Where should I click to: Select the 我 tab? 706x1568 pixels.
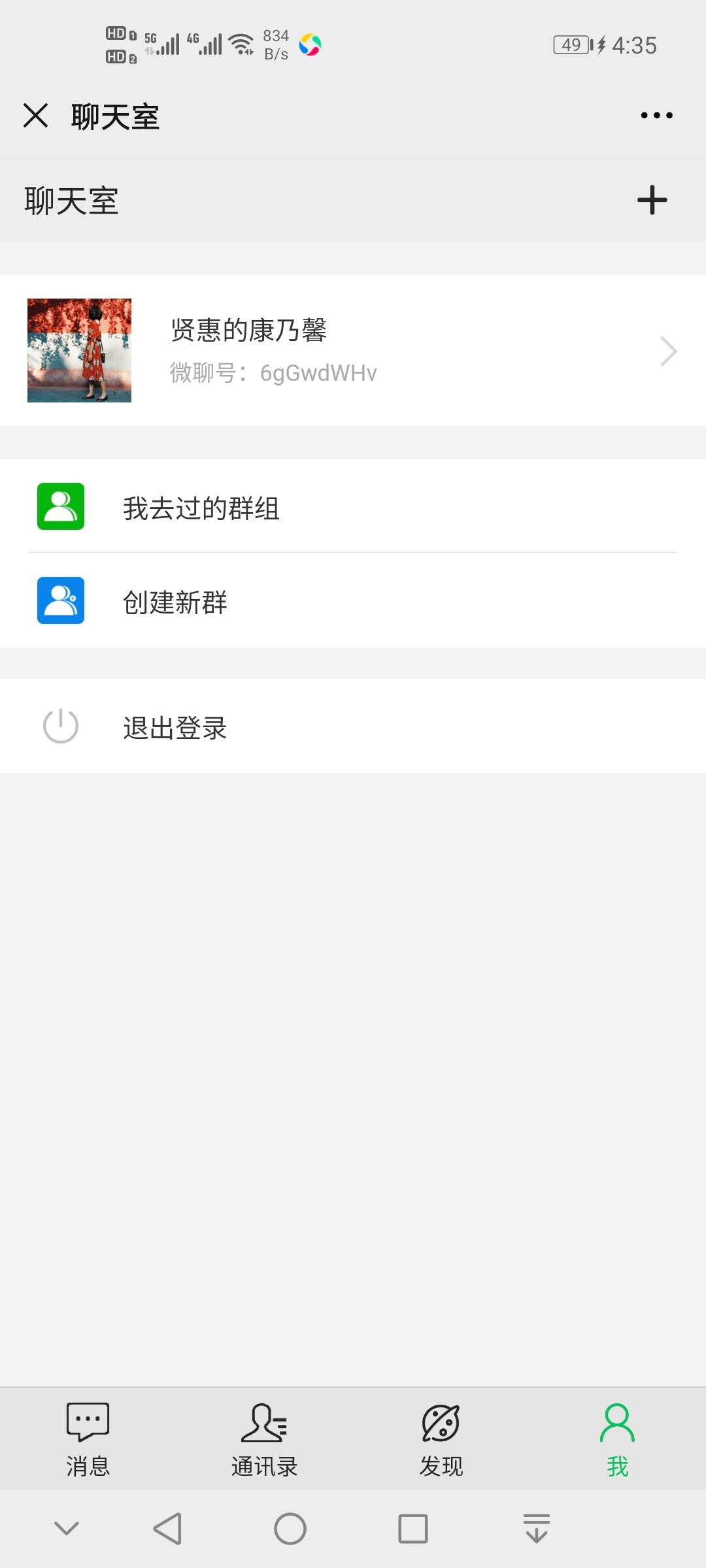click(618, 1439)
